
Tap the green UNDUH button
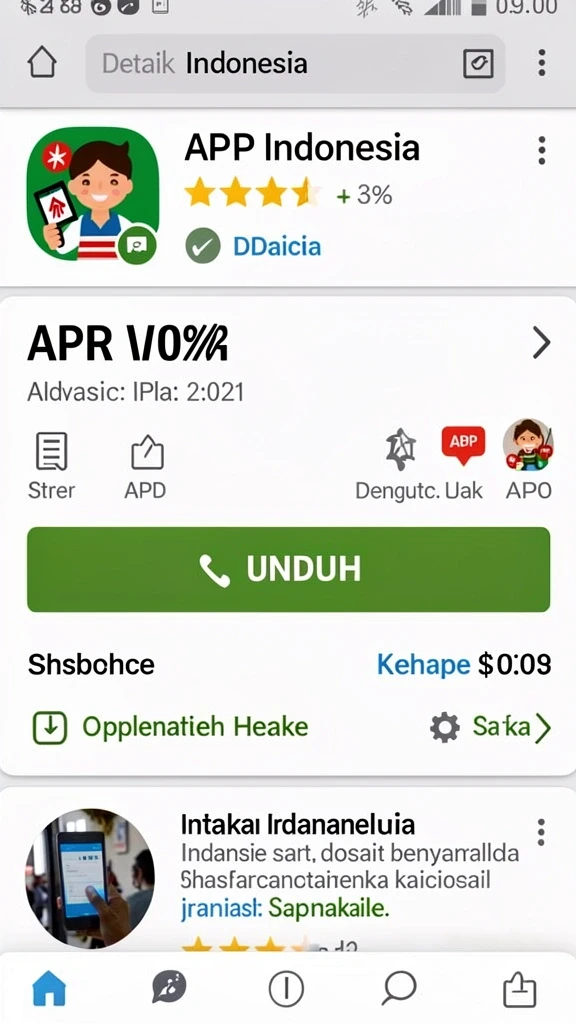(289, 569)
